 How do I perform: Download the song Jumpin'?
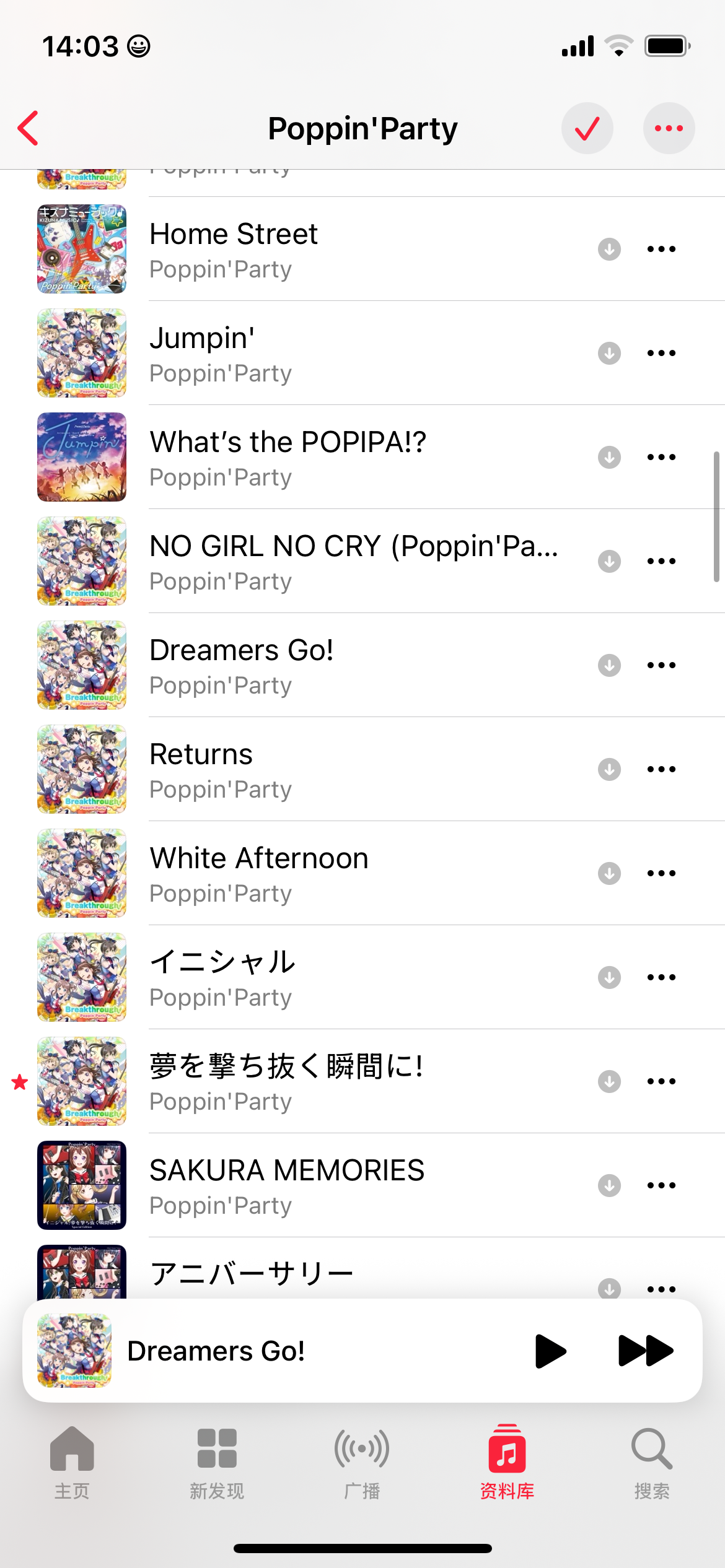609,353
